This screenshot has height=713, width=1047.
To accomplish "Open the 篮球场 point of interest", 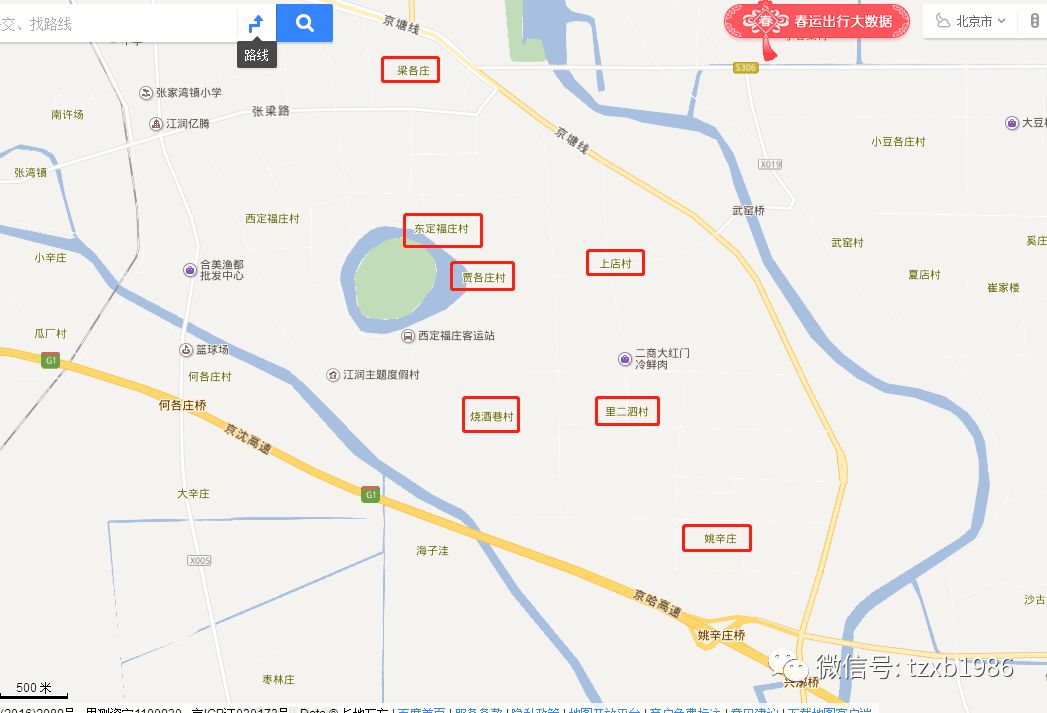I will (186, 350).
